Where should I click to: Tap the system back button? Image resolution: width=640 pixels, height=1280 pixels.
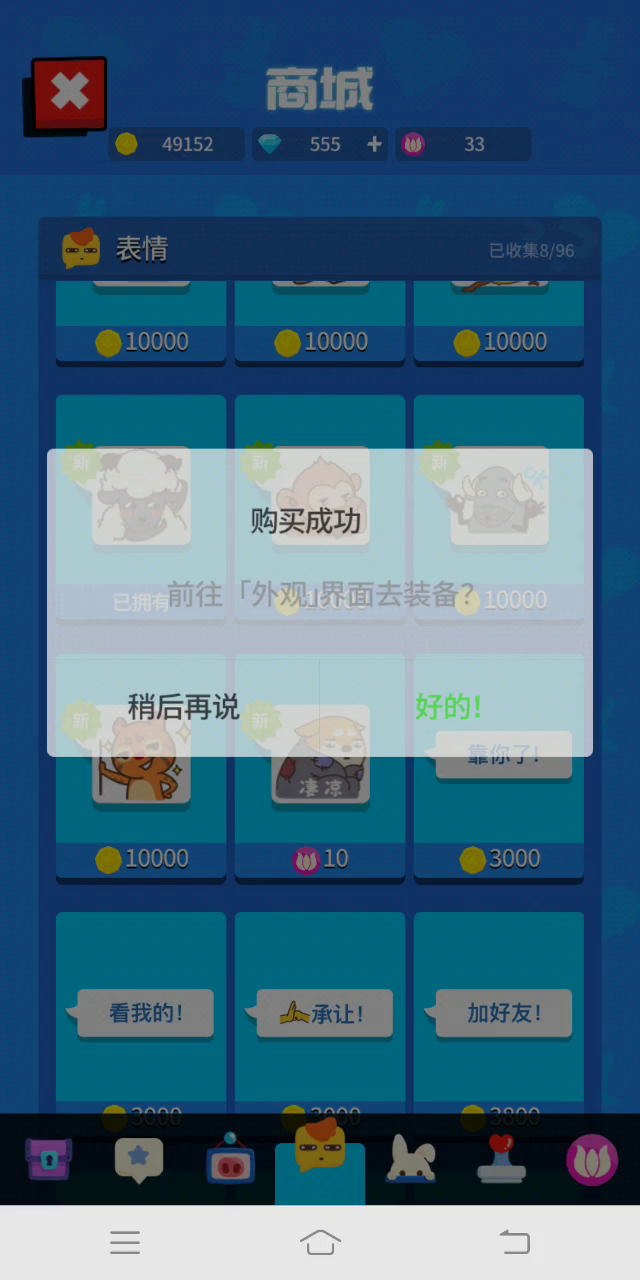(514, 1242)
